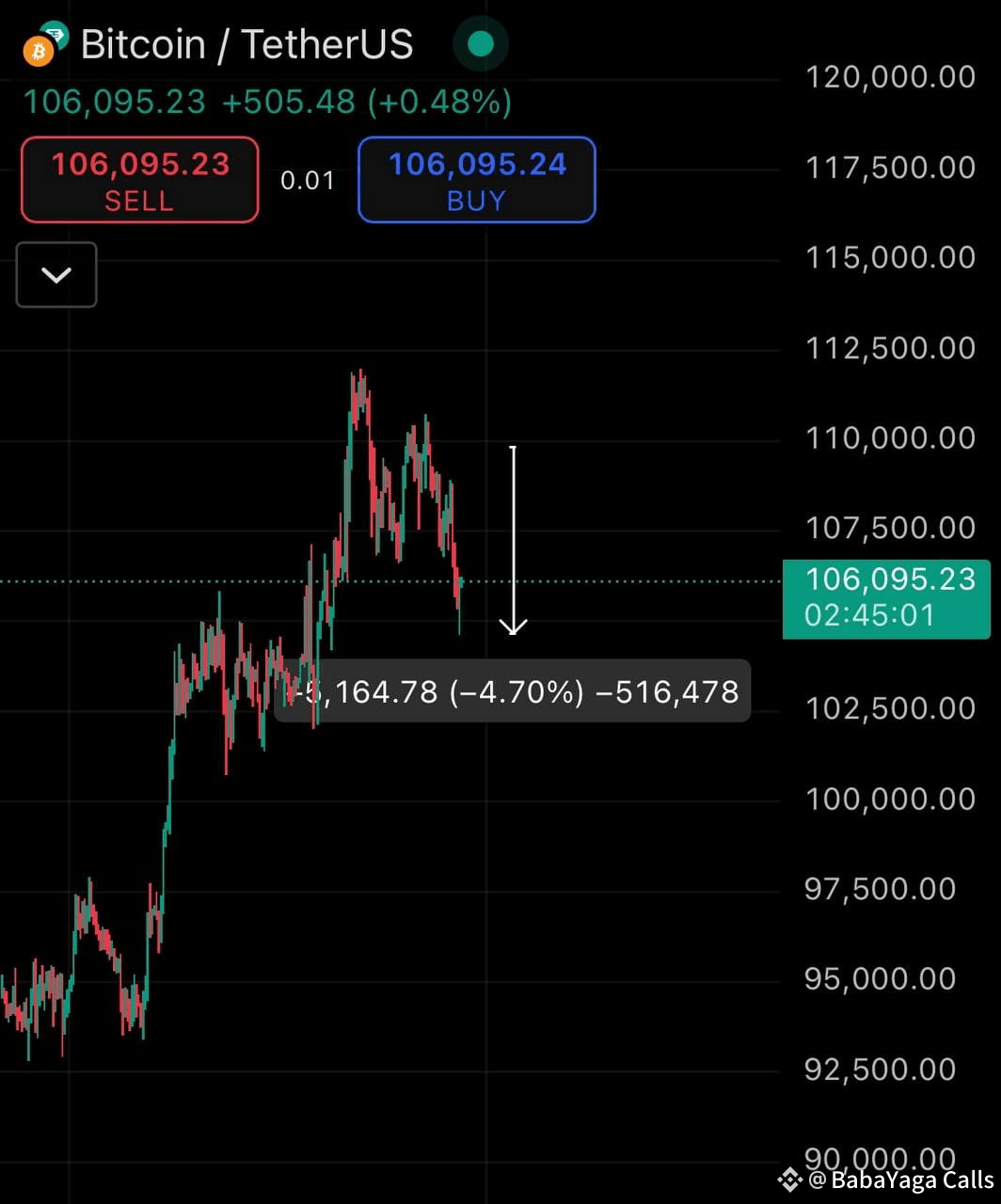This screenshot has width=1001, height=1204.
Task: Expand the collapsed chart panel via chevron
Action: coord(56,275)
